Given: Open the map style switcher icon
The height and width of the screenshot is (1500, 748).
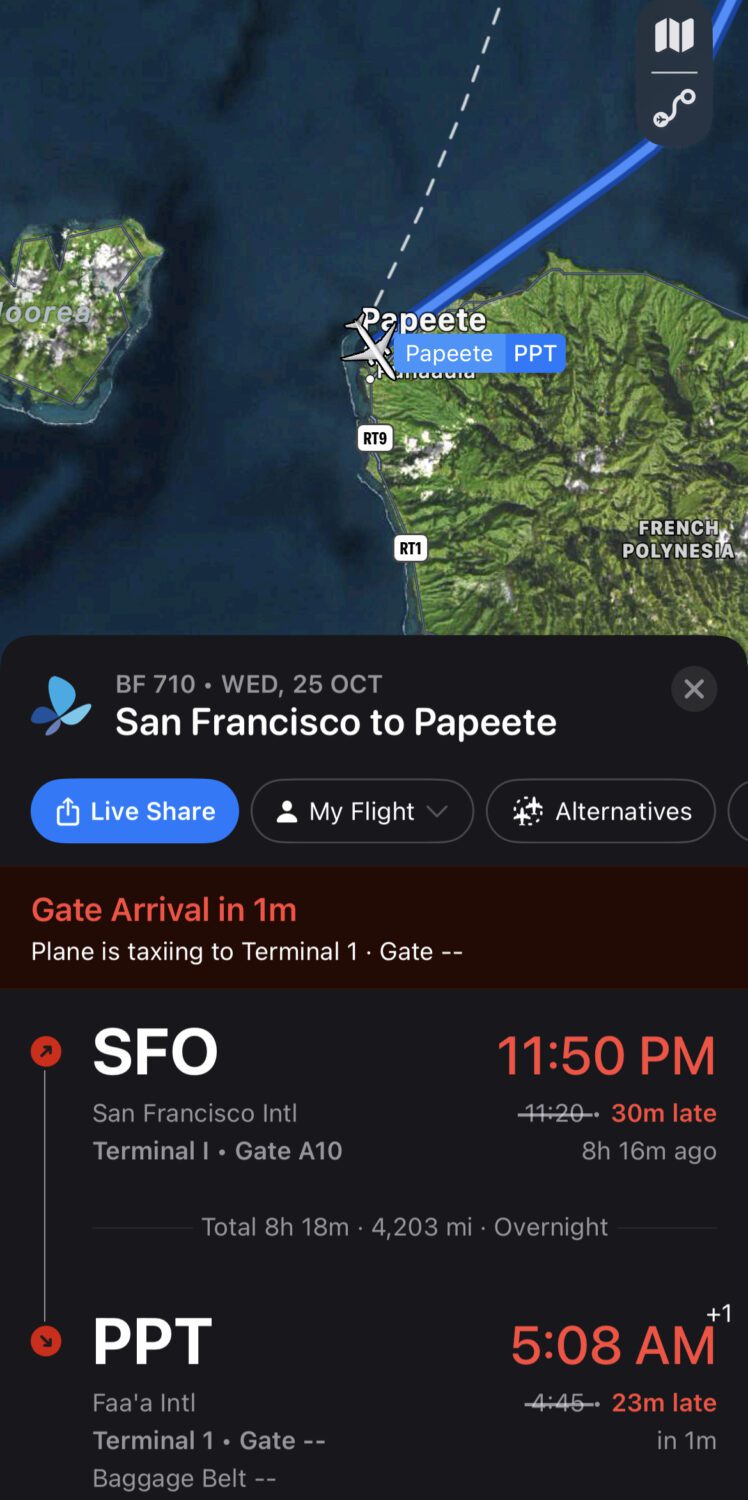Looking at the screenshot, I should click(674, 36).
